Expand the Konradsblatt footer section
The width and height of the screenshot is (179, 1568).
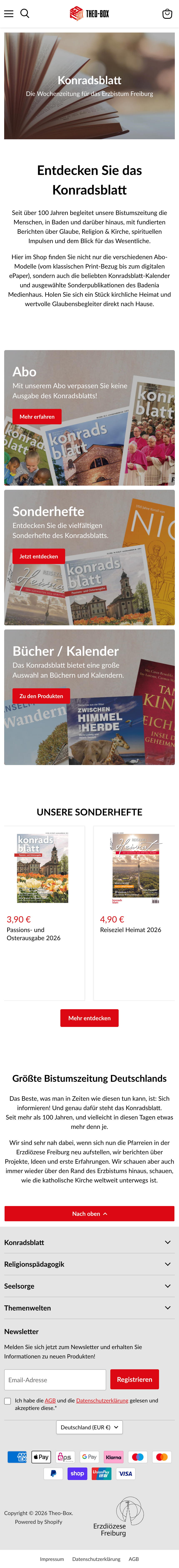coord(89,1242)
